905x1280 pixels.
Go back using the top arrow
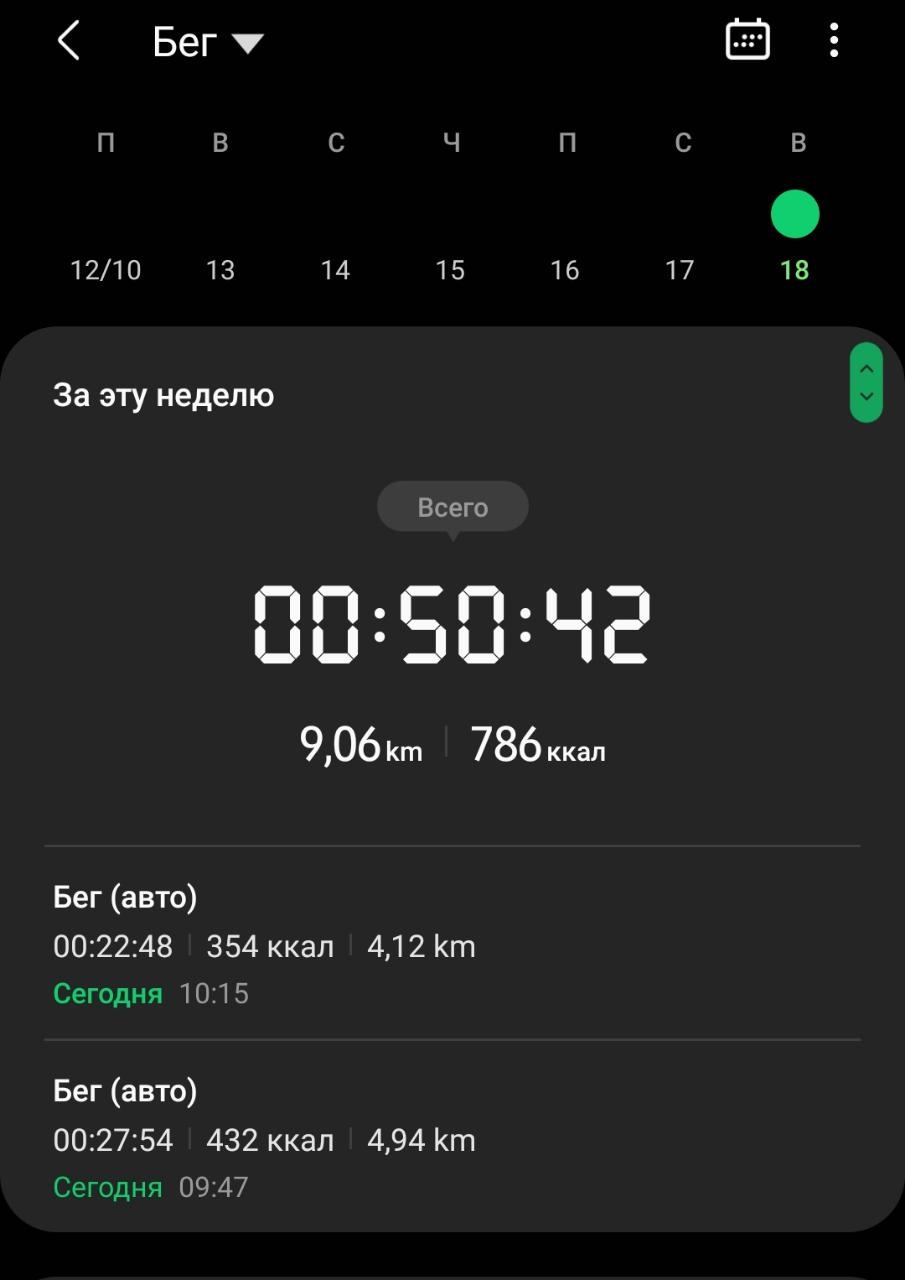68,42
